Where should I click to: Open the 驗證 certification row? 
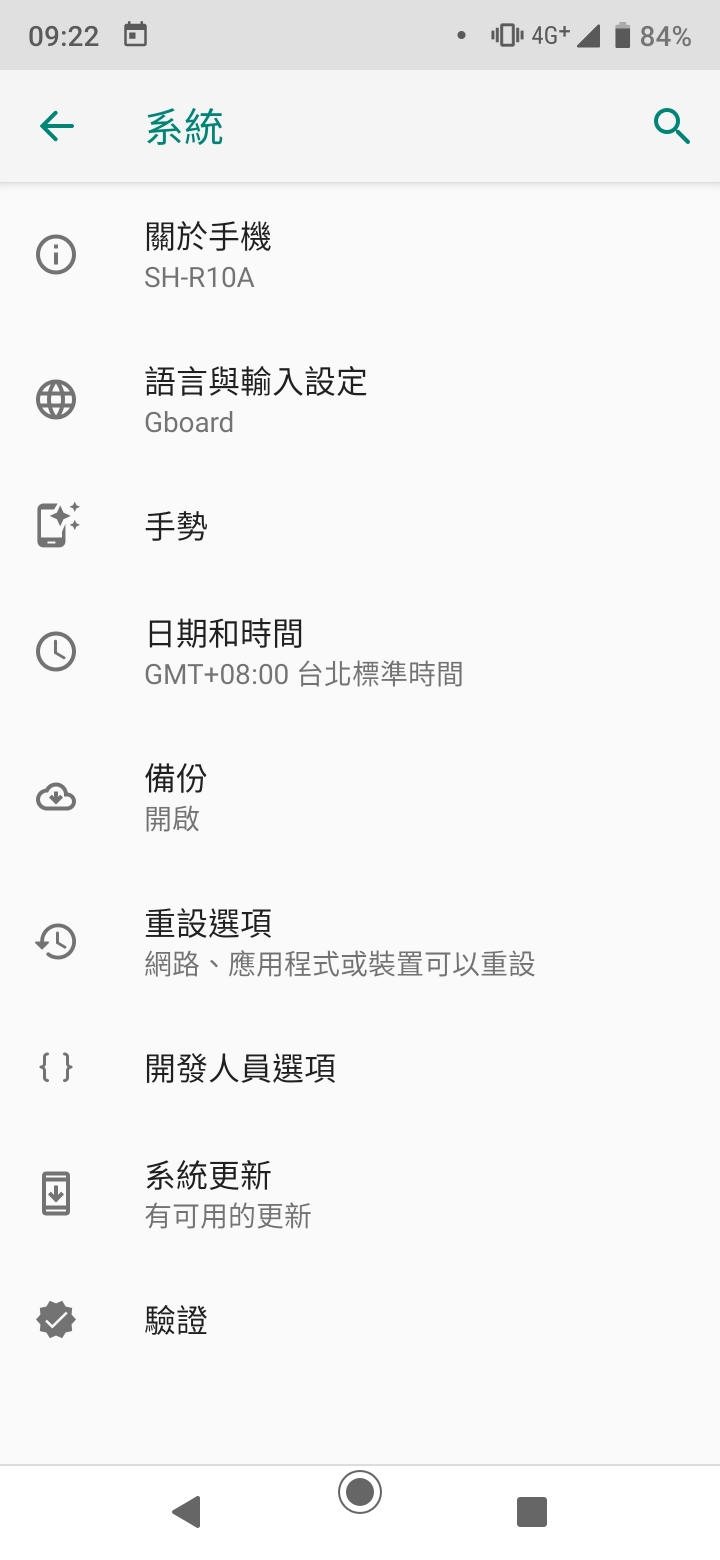(360, 1321)
